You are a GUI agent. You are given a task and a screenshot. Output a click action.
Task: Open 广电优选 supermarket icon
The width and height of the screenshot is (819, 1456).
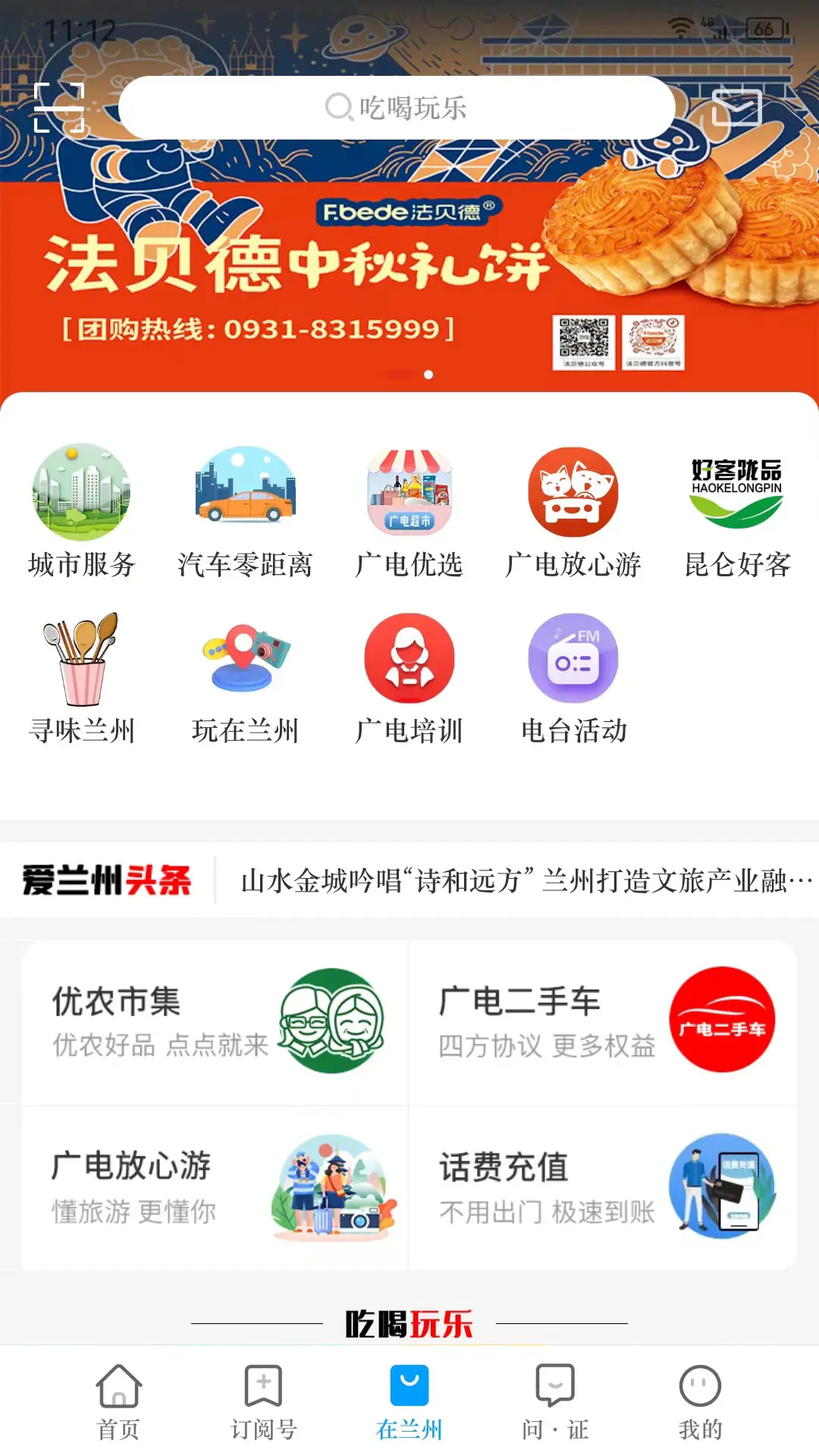[409, 493]
